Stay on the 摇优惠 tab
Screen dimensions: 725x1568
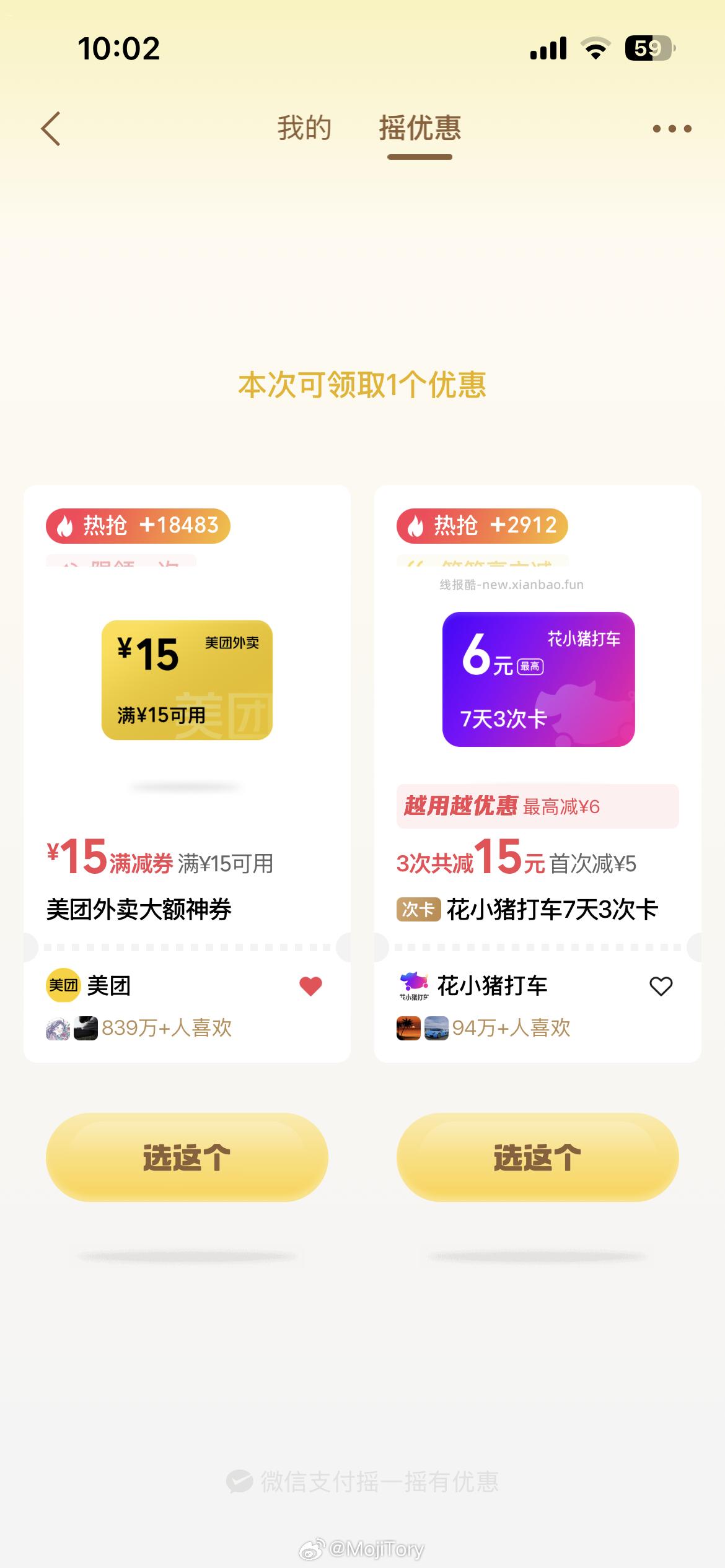[419, 128]
